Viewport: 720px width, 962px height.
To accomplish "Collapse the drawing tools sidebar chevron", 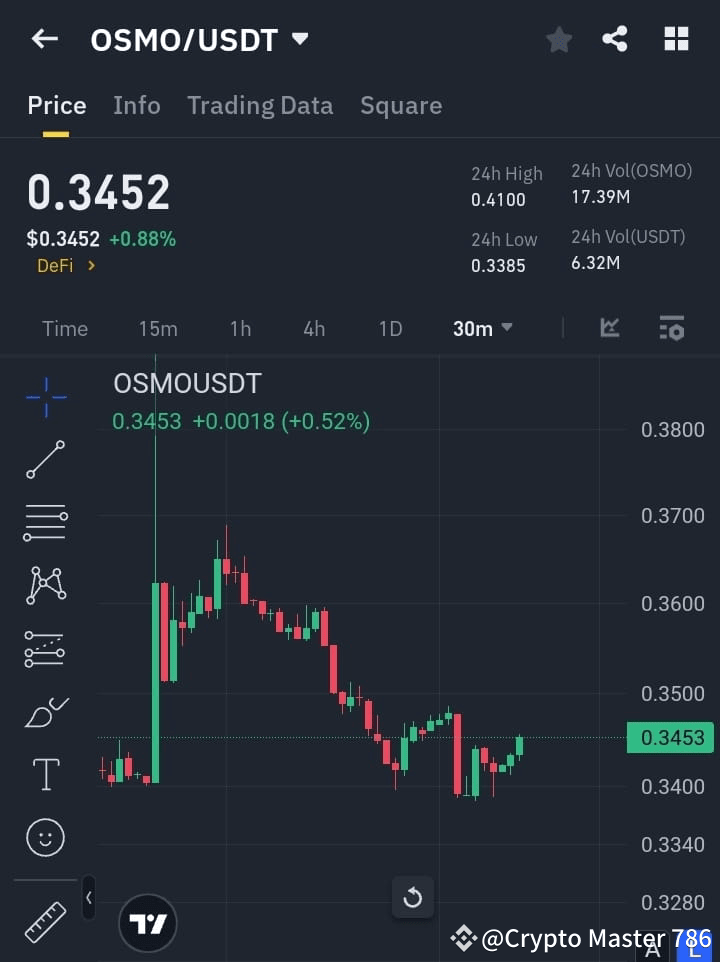I will [x=88, y=898].
